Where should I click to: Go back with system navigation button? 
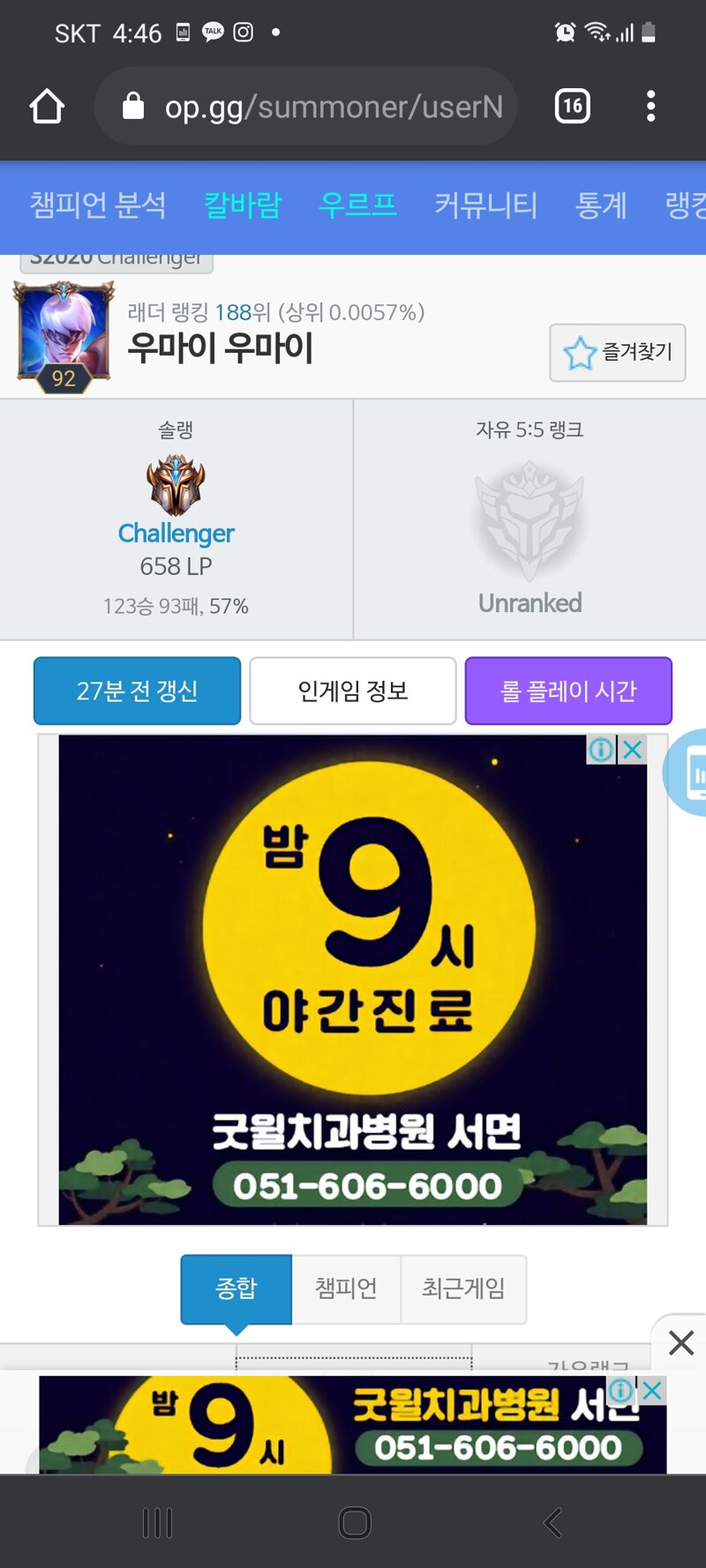[x=552, y=1523]
